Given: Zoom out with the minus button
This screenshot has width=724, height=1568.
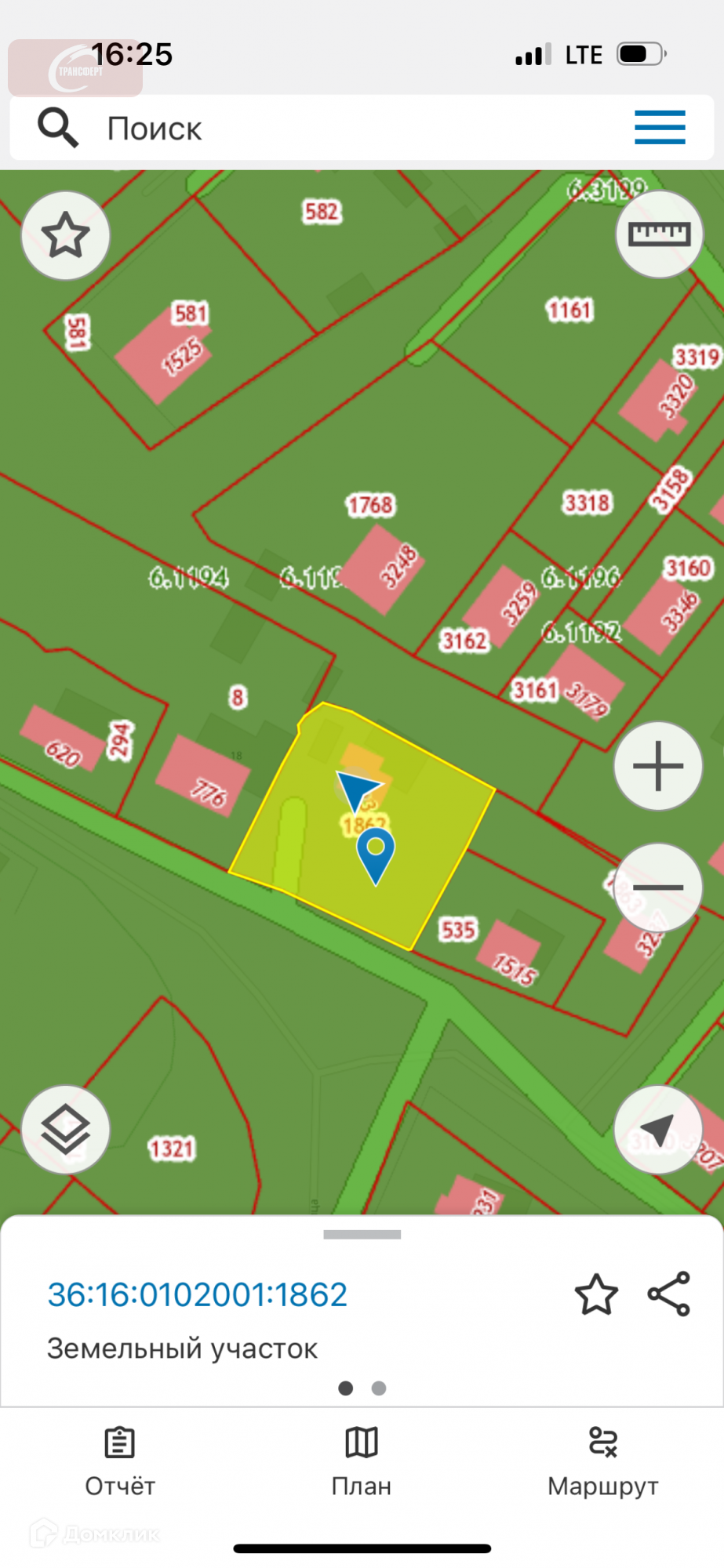Looking at the screenshot, I should (657, 887).
